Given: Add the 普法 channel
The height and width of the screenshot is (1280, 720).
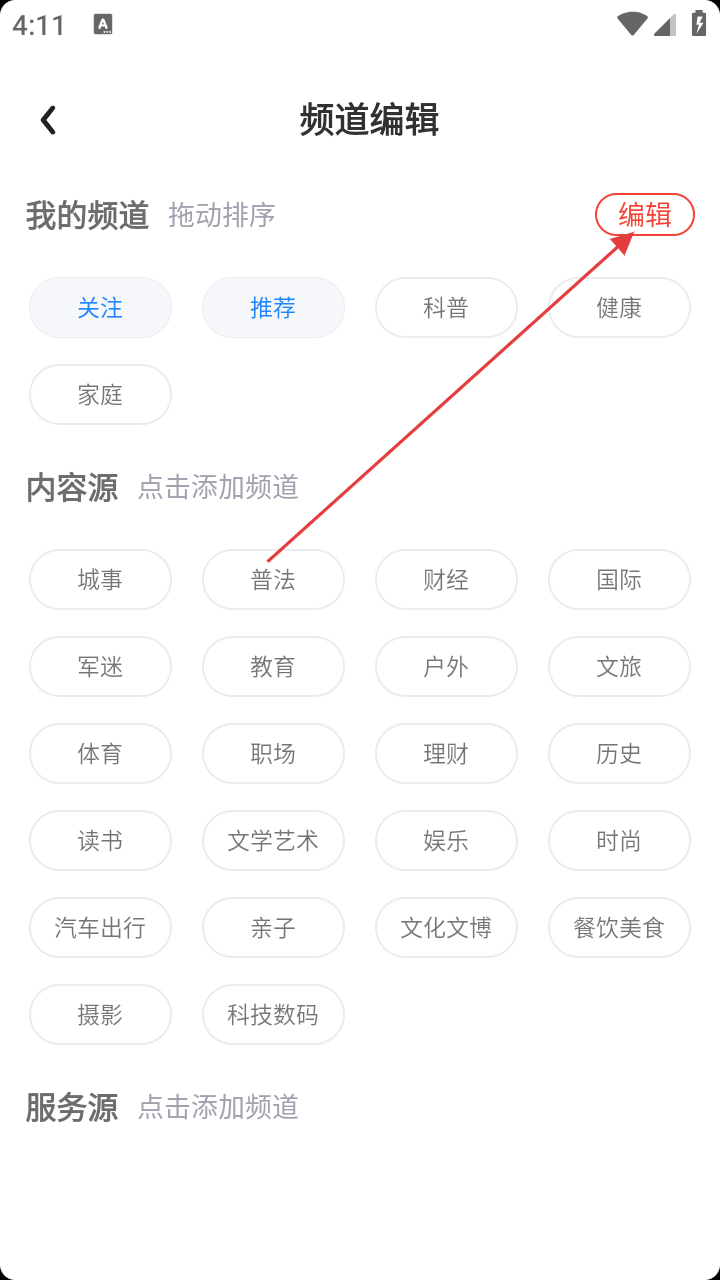Looking at the screenshot, I should (273, 580).
